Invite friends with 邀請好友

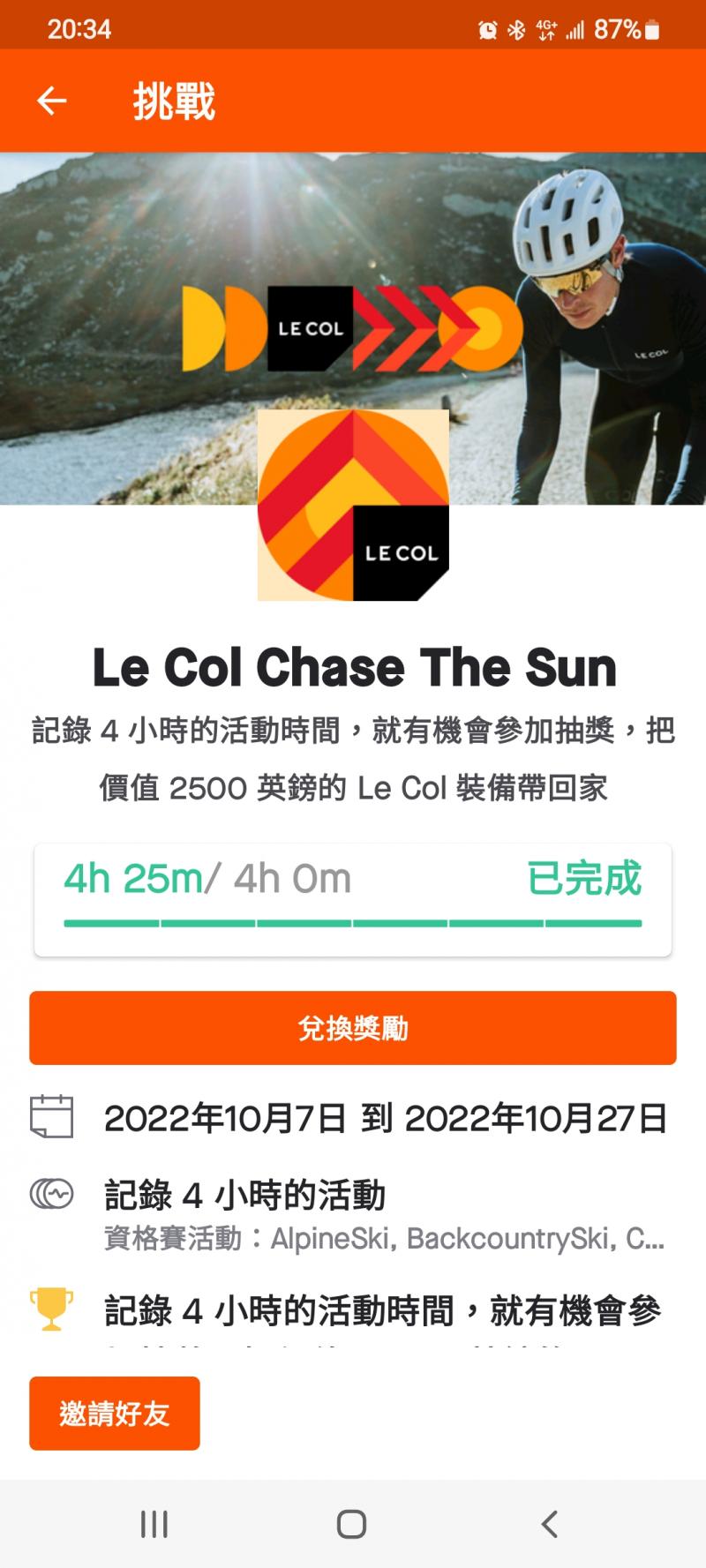click(x=115, y=1414)
